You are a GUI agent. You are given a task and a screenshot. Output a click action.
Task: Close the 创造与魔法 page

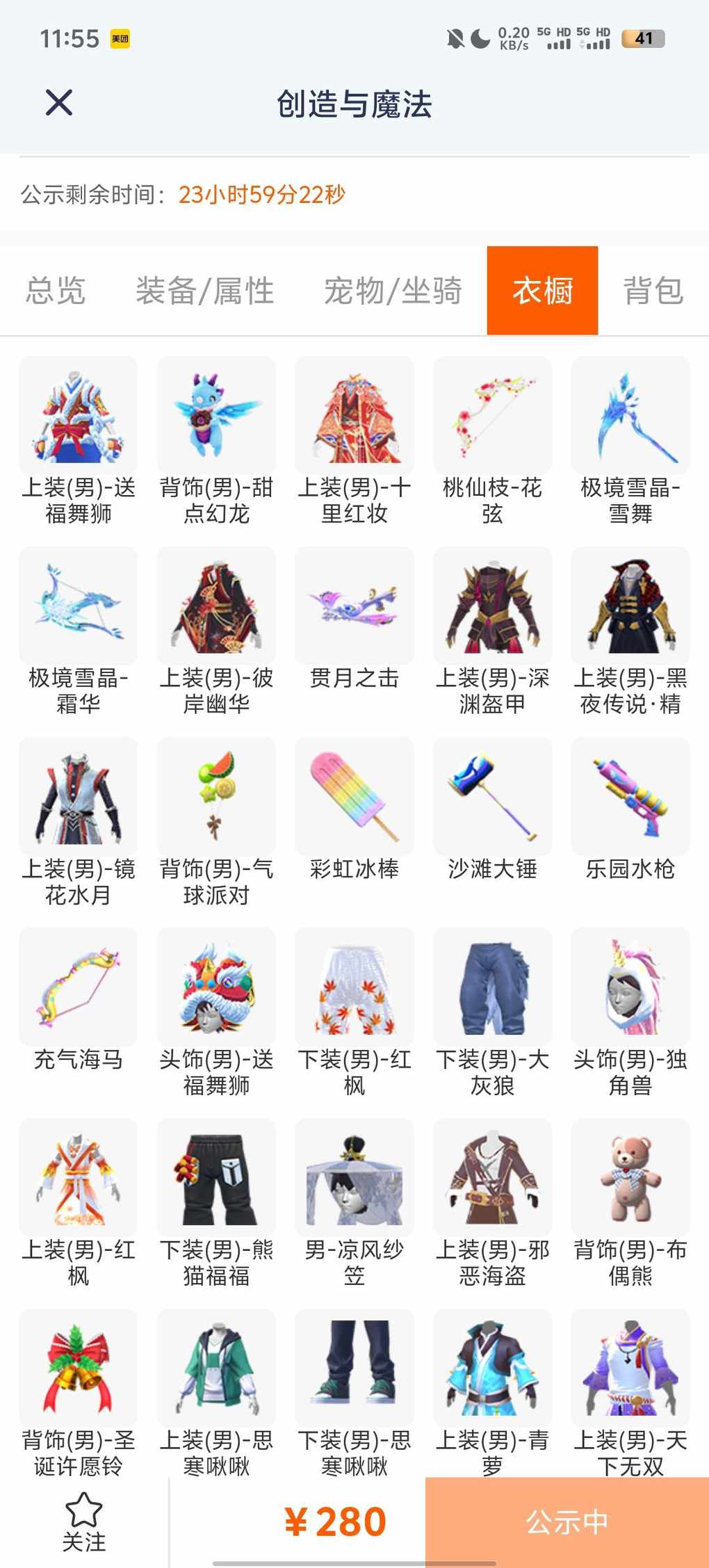click(59, 103)
